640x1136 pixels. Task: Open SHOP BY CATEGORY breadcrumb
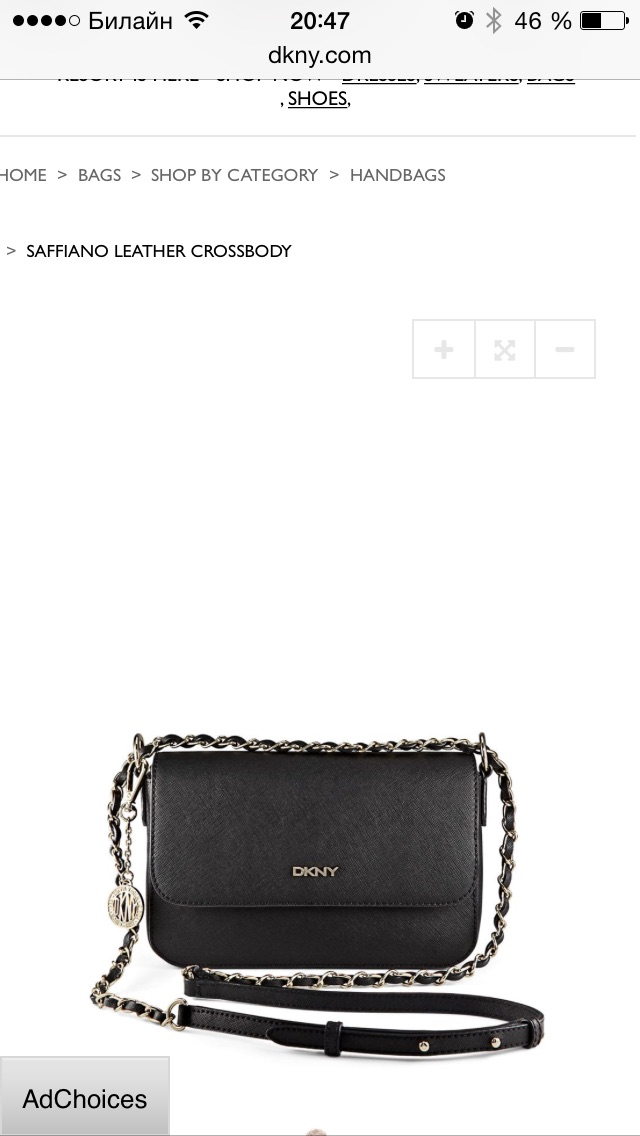(234, 175)
